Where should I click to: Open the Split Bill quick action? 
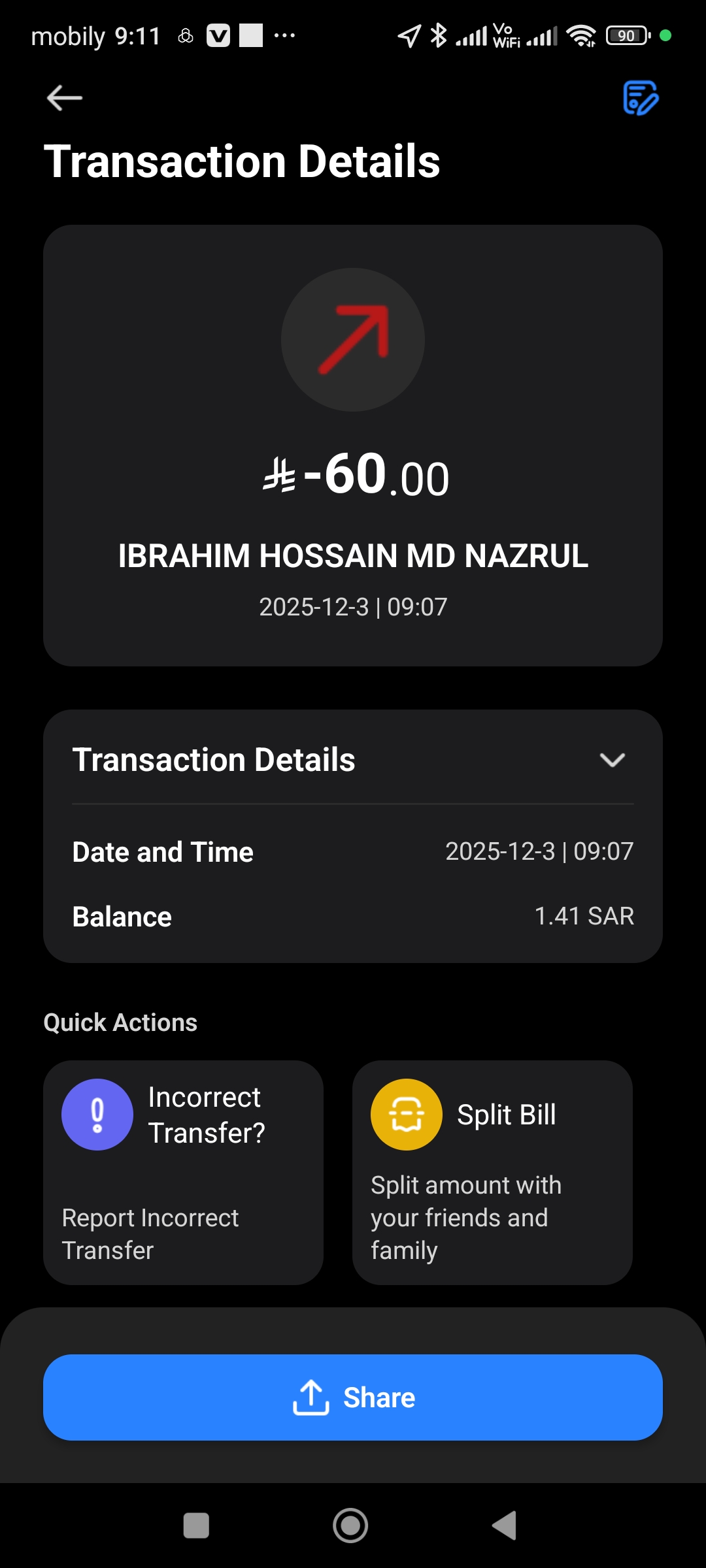pyautogui.click(x=492, y=1172)
